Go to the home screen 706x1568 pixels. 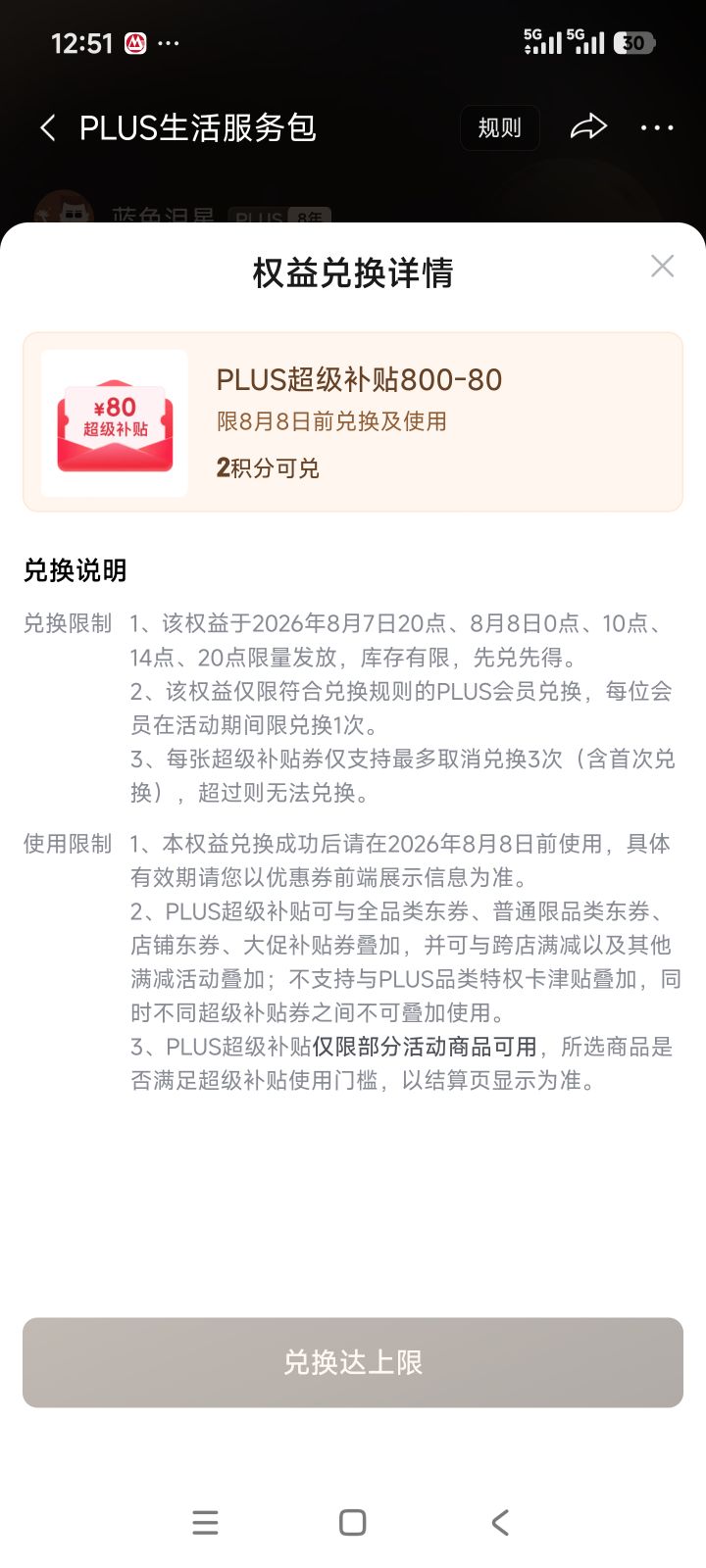click(353, 1522)
